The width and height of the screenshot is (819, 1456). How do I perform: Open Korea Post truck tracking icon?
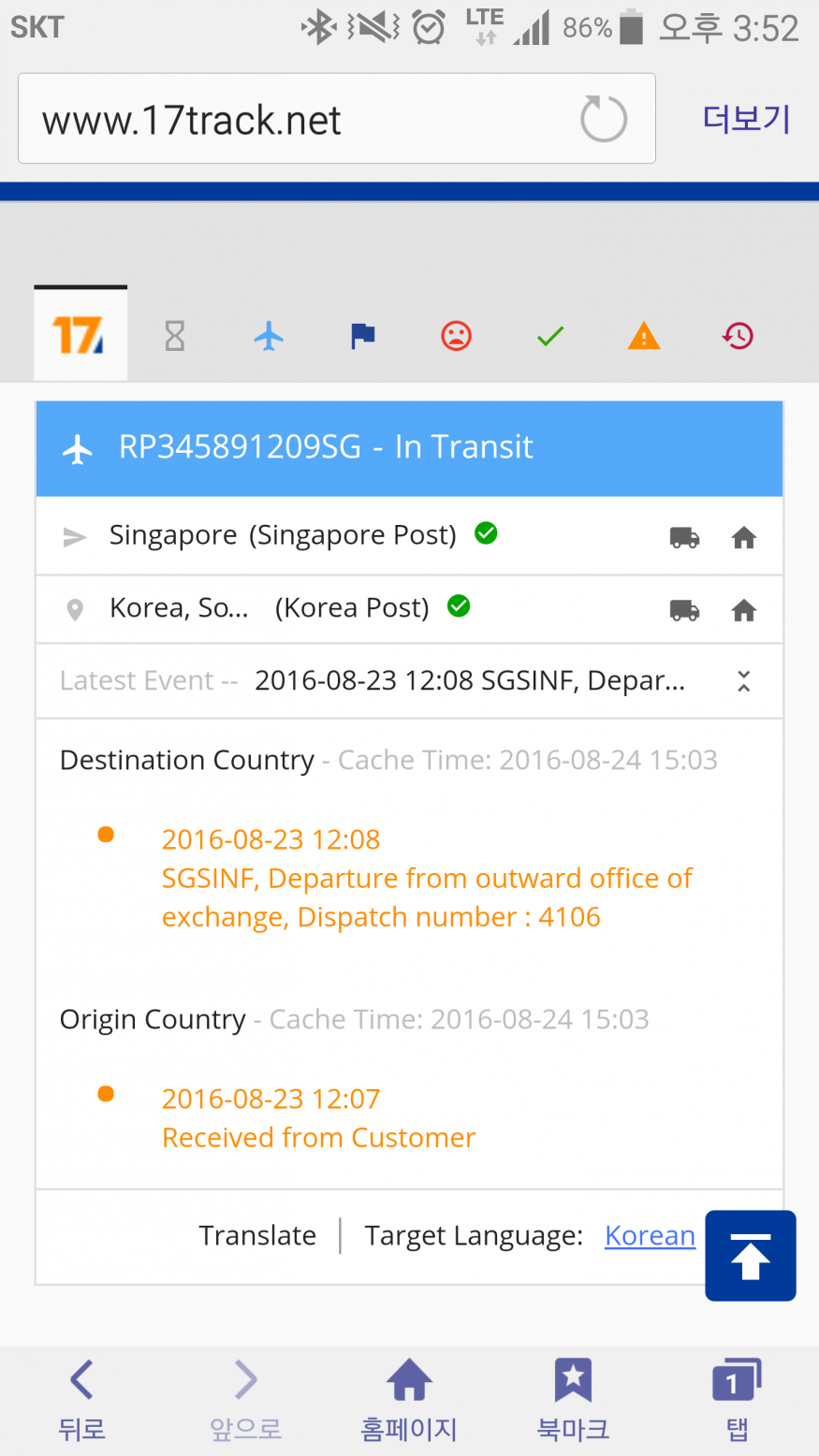(x=685, y=610)
